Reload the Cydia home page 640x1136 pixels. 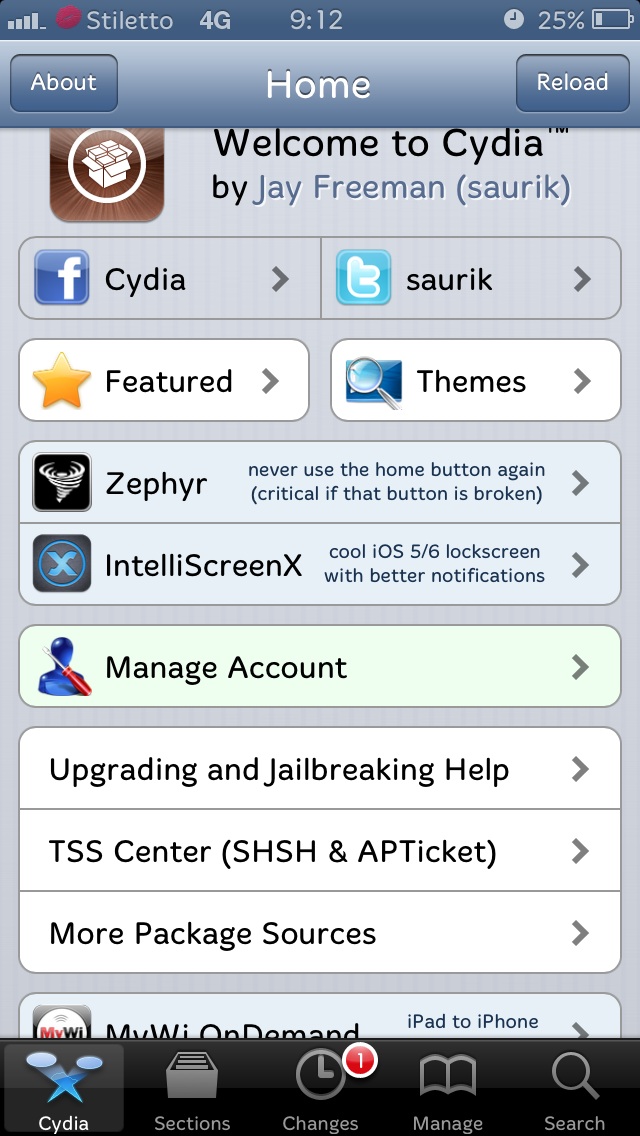click(572, 83)
